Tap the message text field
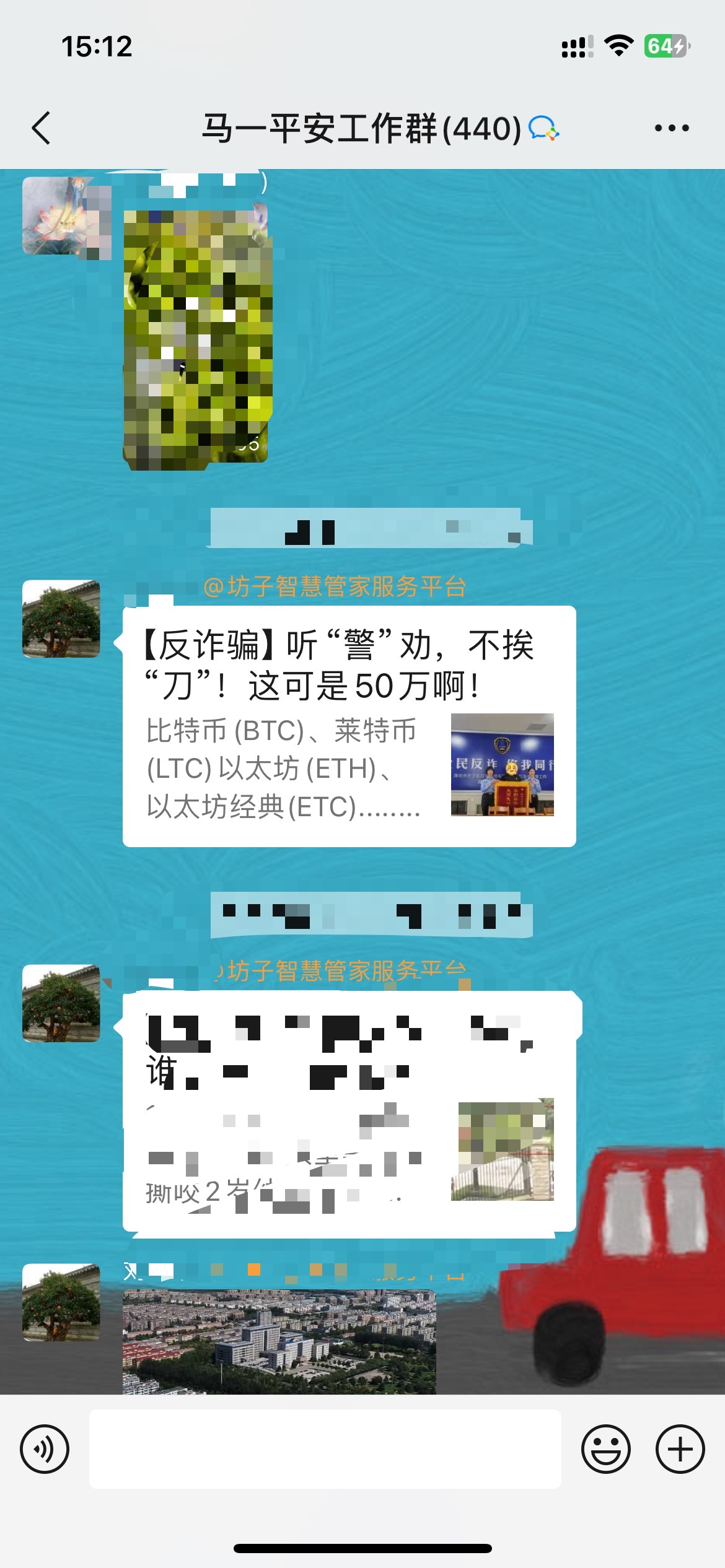The height and width of the screenshot is (1568, 725). pyautogui.click(x=325, y=1449)
